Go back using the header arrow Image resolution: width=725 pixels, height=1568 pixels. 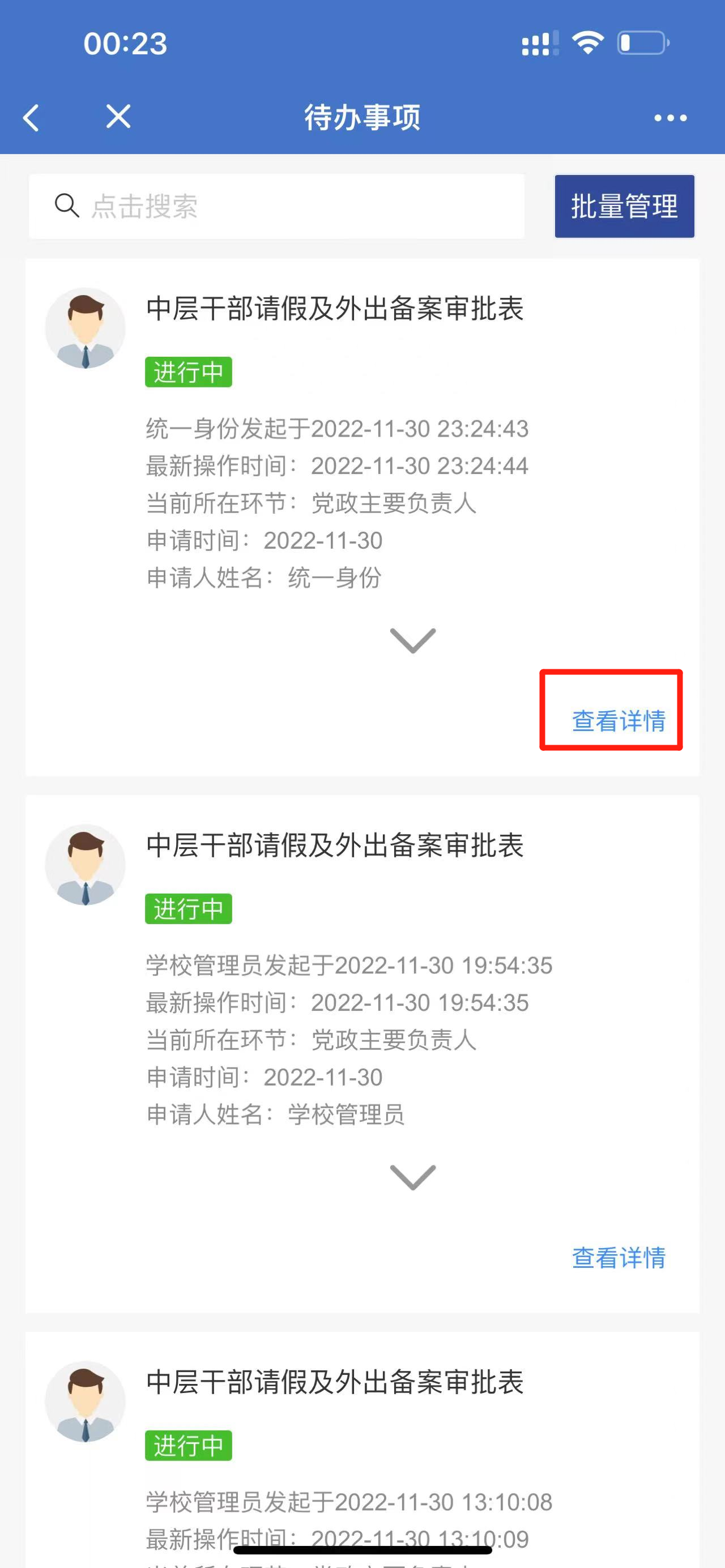click(31, 117)
